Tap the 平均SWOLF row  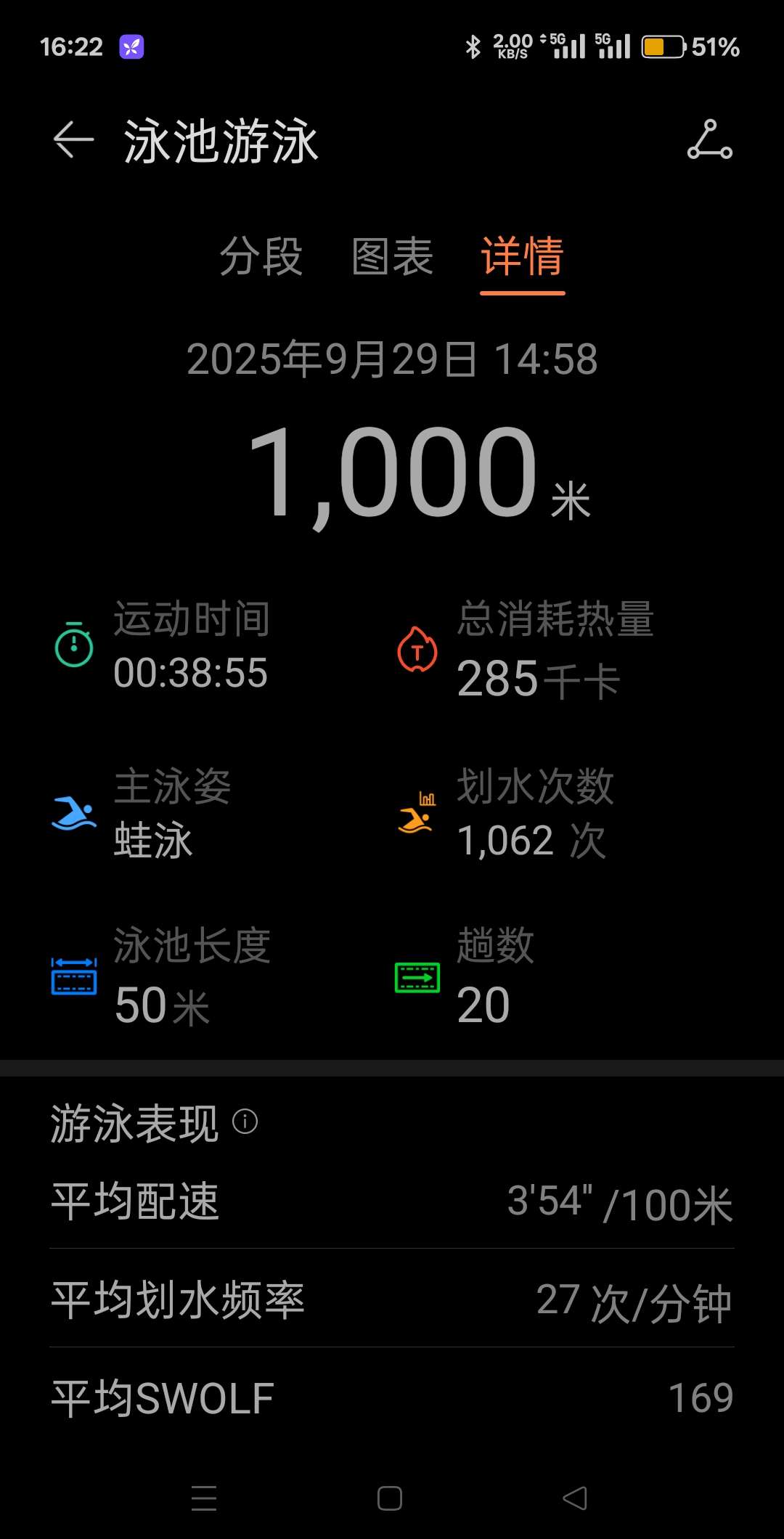[x=392, y=1397]
